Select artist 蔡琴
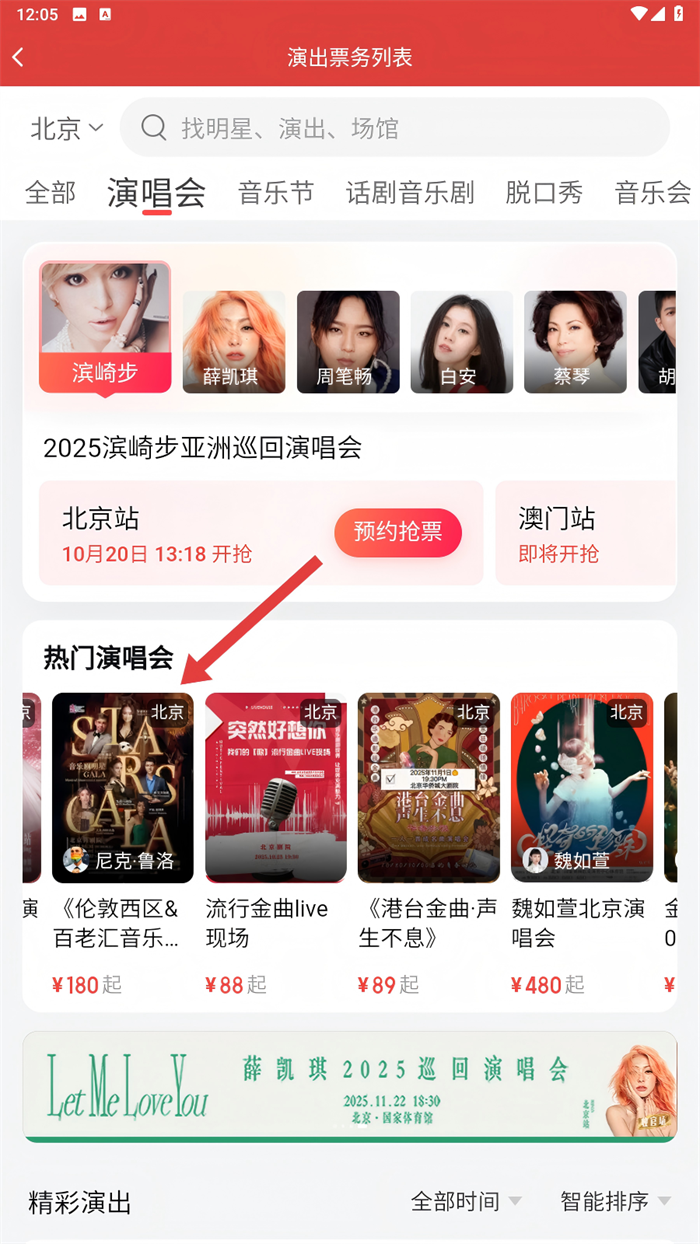 click(575, 342)
